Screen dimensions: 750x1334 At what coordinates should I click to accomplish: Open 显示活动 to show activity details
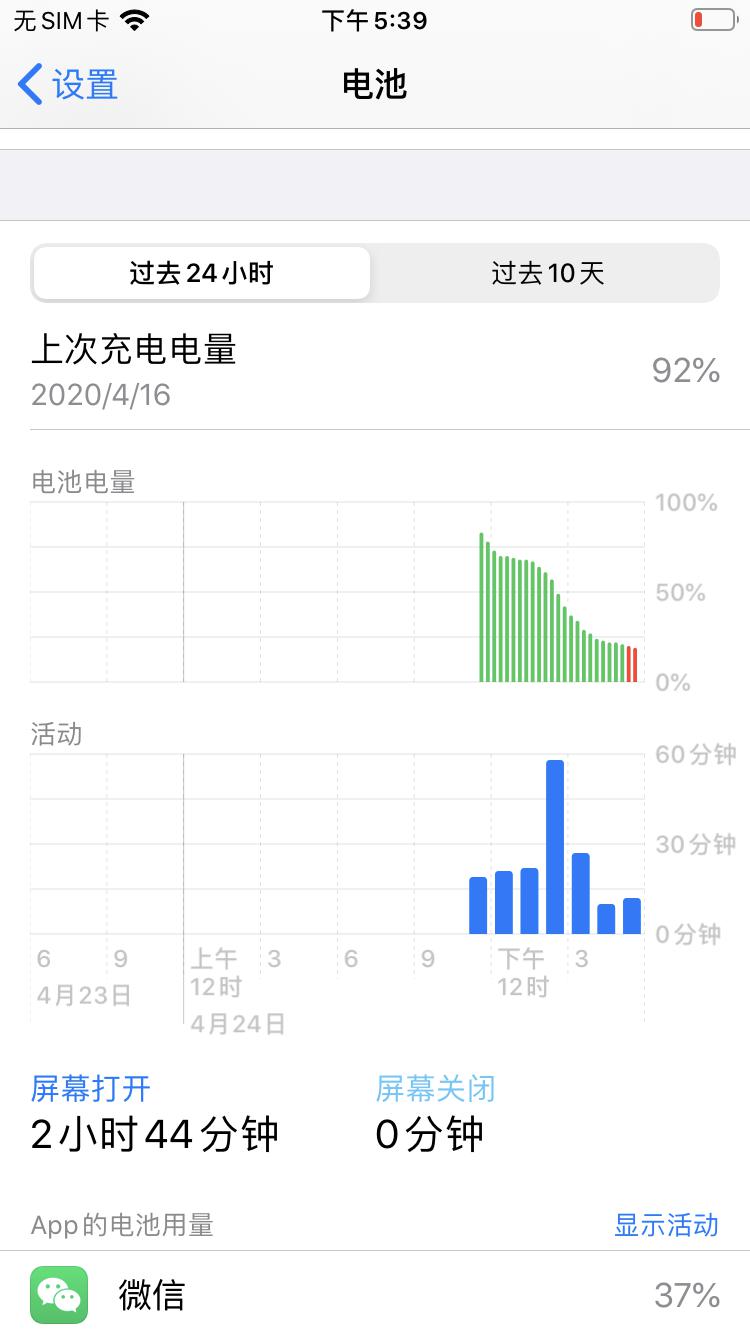tap(666, 1225)
